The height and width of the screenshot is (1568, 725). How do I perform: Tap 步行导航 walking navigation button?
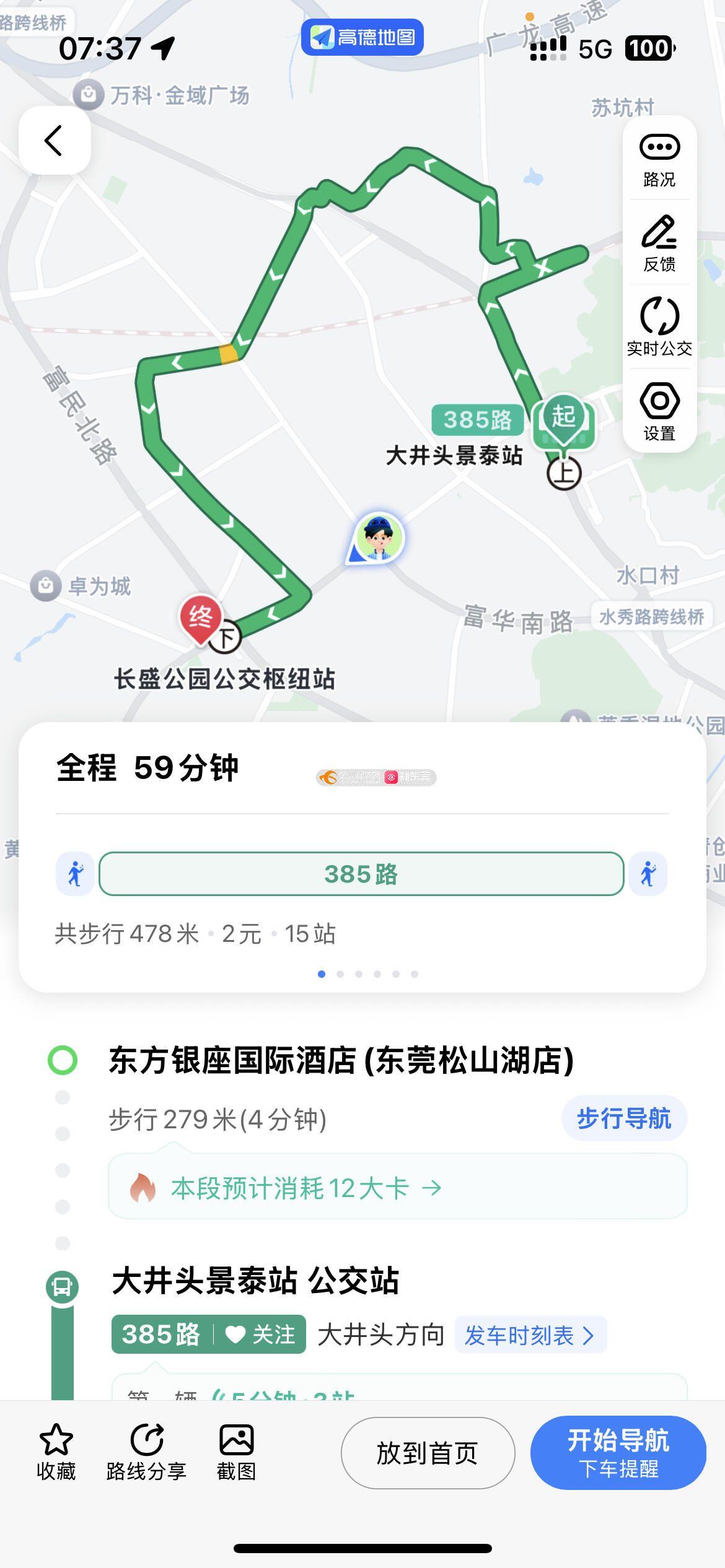pyautogui.click(x=623, y=1118)
